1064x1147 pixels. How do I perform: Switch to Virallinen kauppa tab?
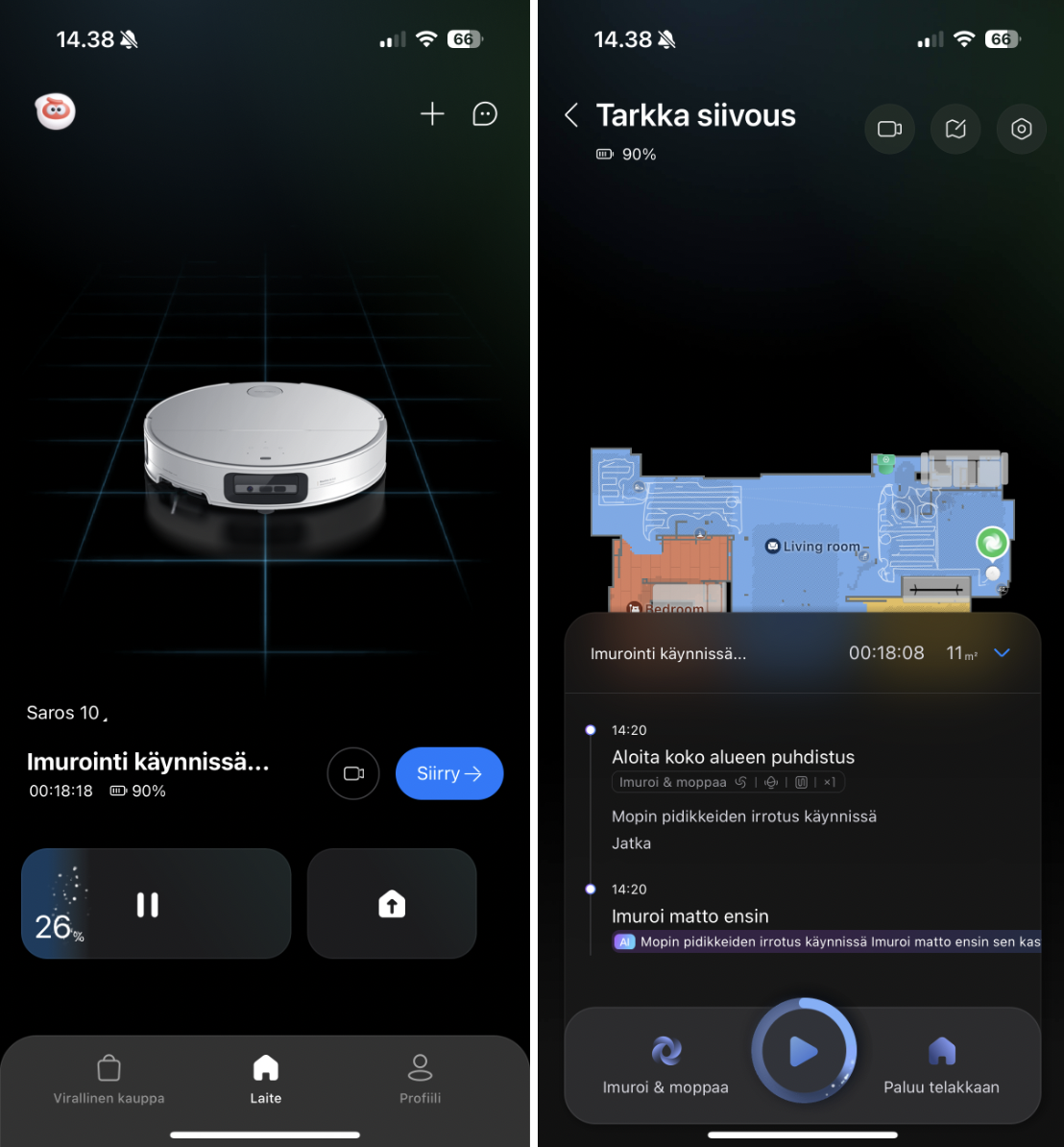tap(109, 1079)
